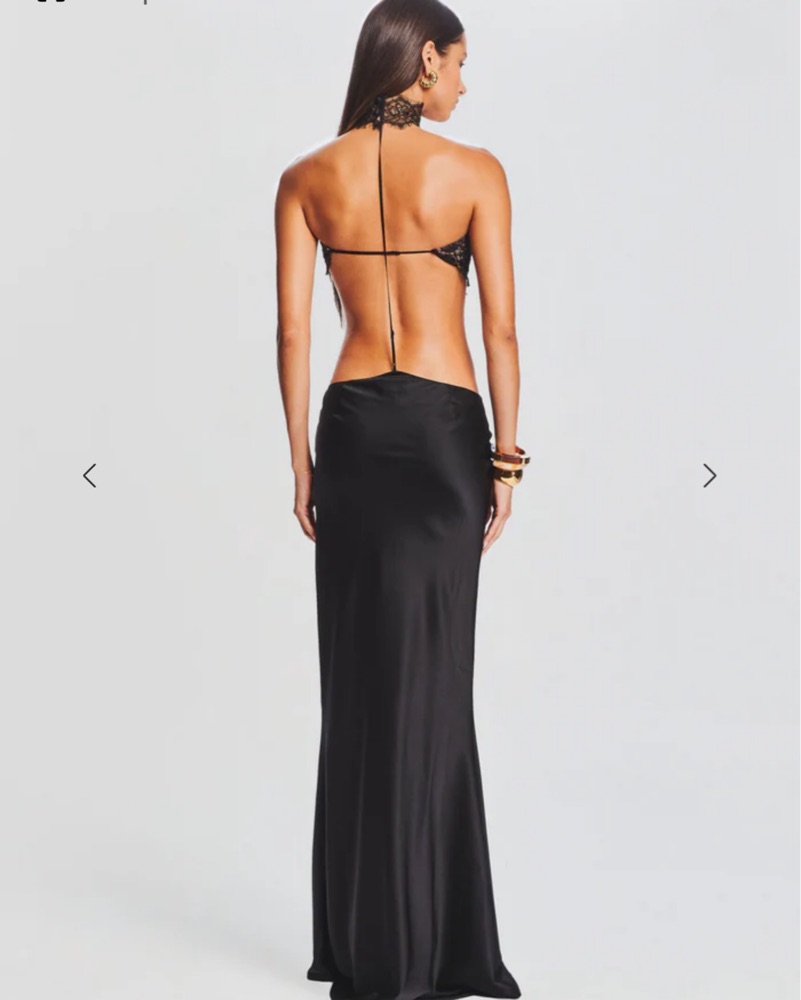The image size is (801, 1000).
Task: Open the black dress product image
Action: coord(400,600)
